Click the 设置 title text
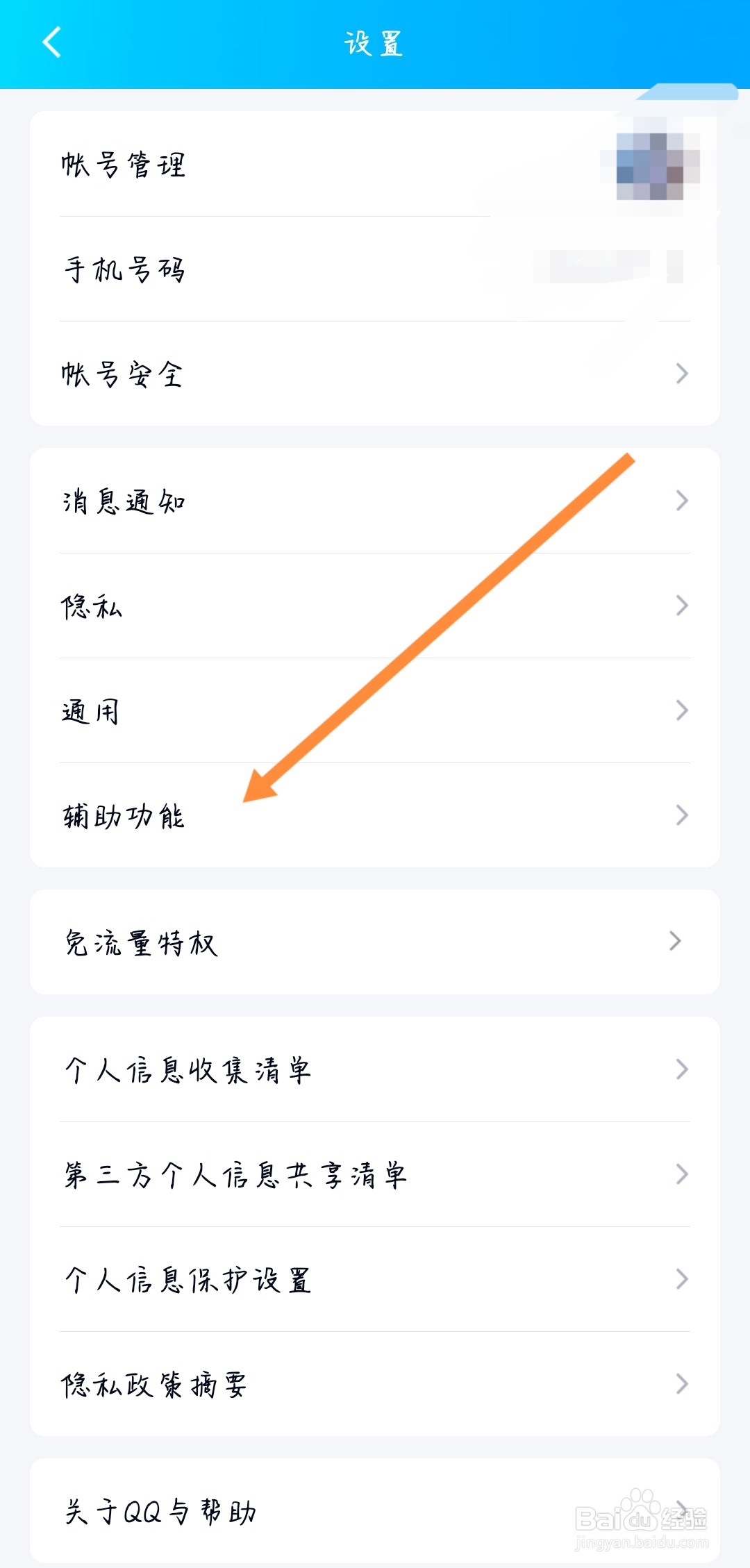The height and width of the screenshot is (1568, 750). coord(373,43)
